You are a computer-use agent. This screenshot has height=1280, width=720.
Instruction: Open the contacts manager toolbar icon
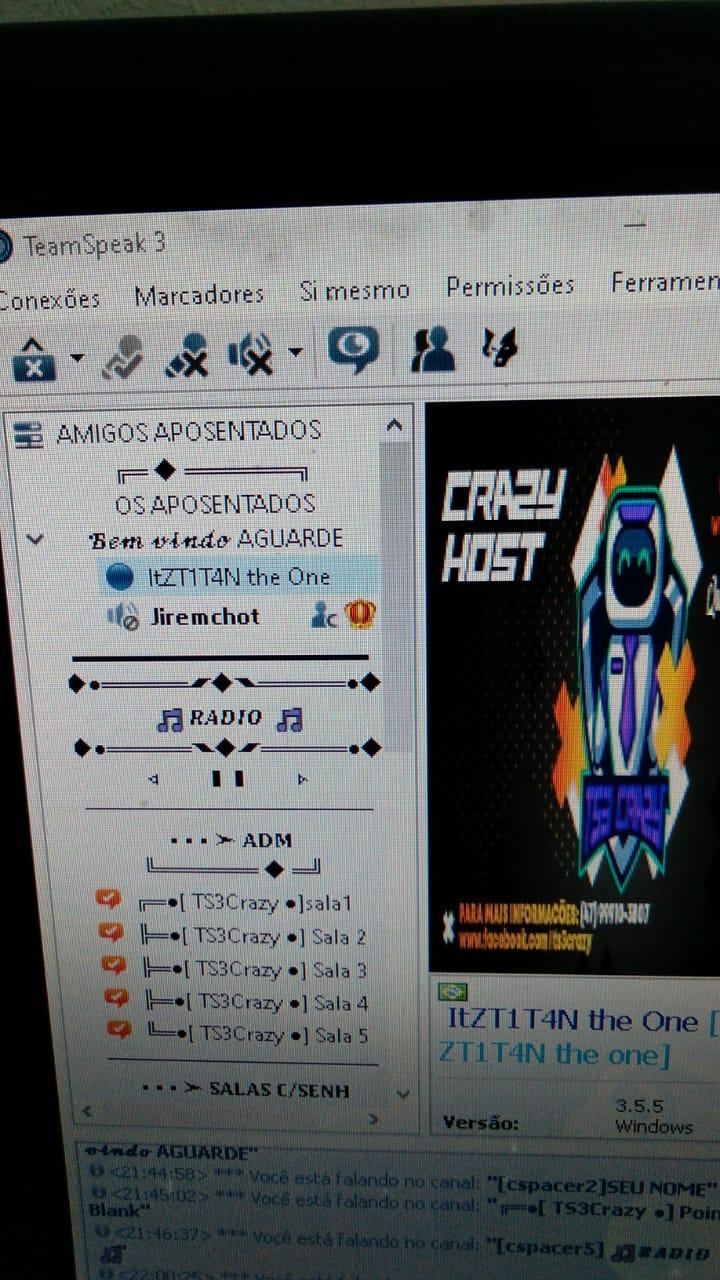tap(433, 349)
